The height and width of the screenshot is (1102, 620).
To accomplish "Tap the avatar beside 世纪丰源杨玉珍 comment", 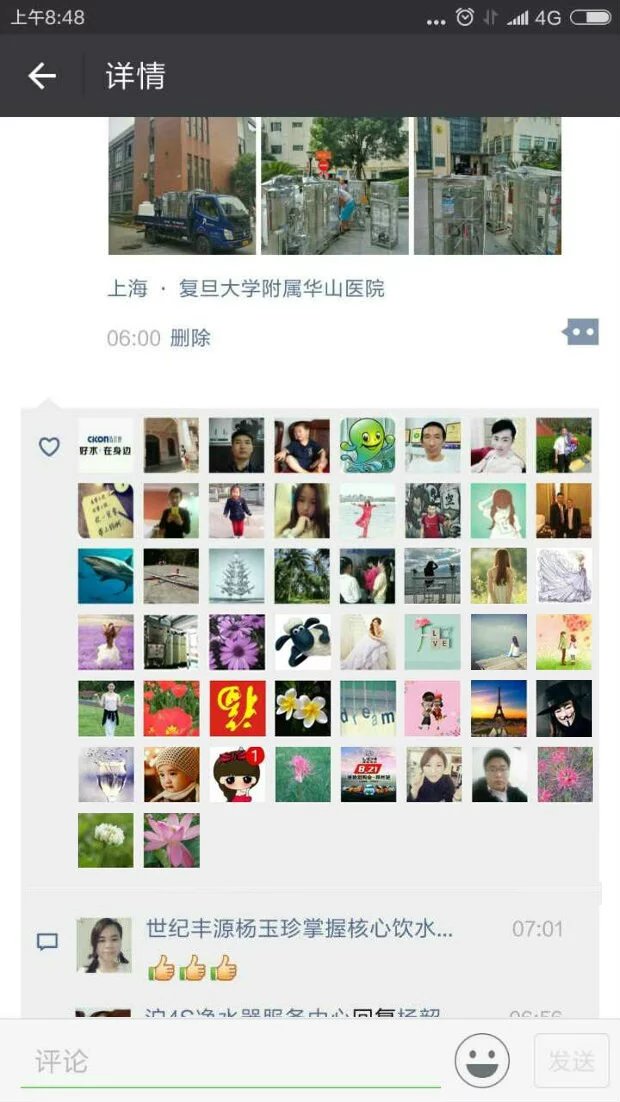I will 104,945.
